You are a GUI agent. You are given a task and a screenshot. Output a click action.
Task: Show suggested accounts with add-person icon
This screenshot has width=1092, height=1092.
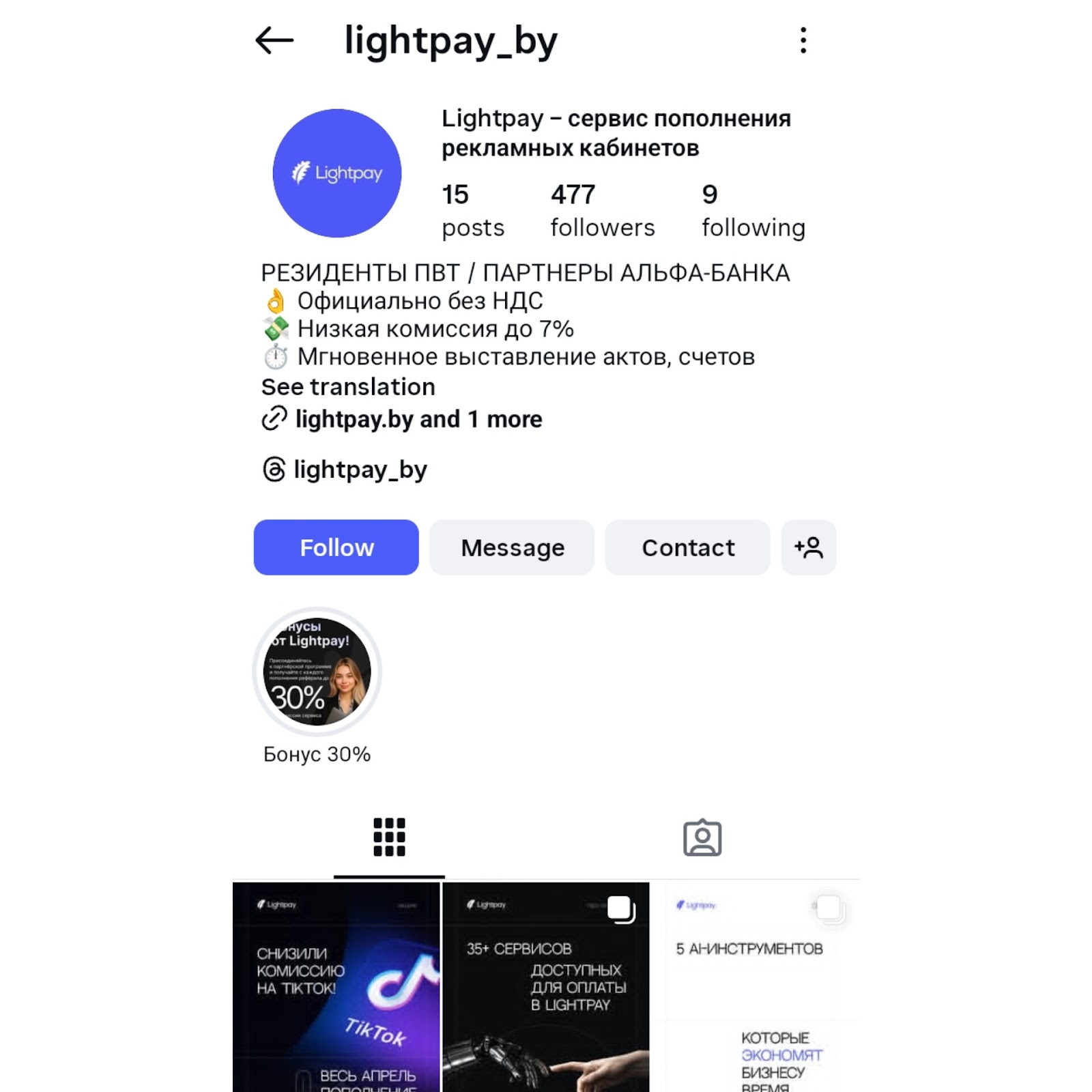808,547
